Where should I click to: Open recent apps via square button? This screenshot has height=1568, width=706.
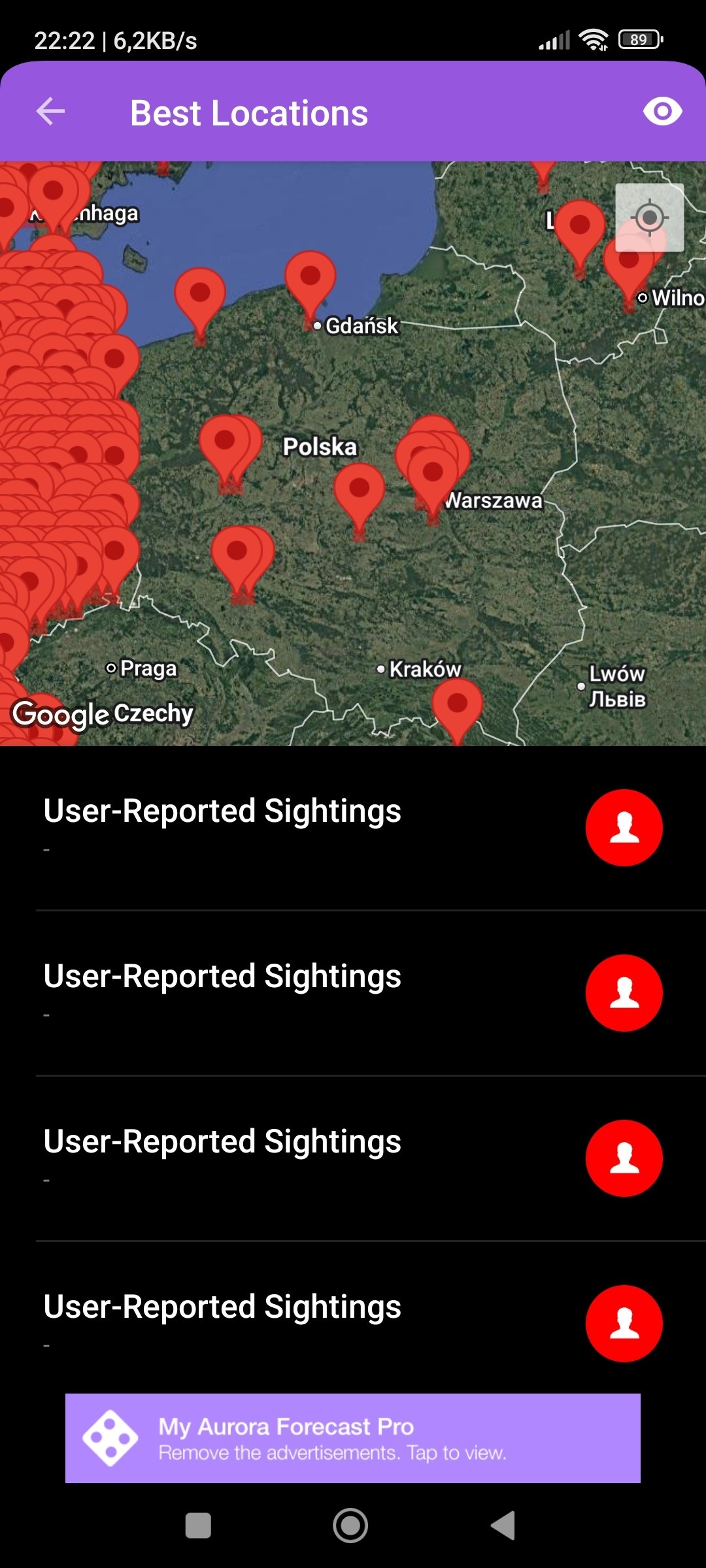(x=198, y=1526)
